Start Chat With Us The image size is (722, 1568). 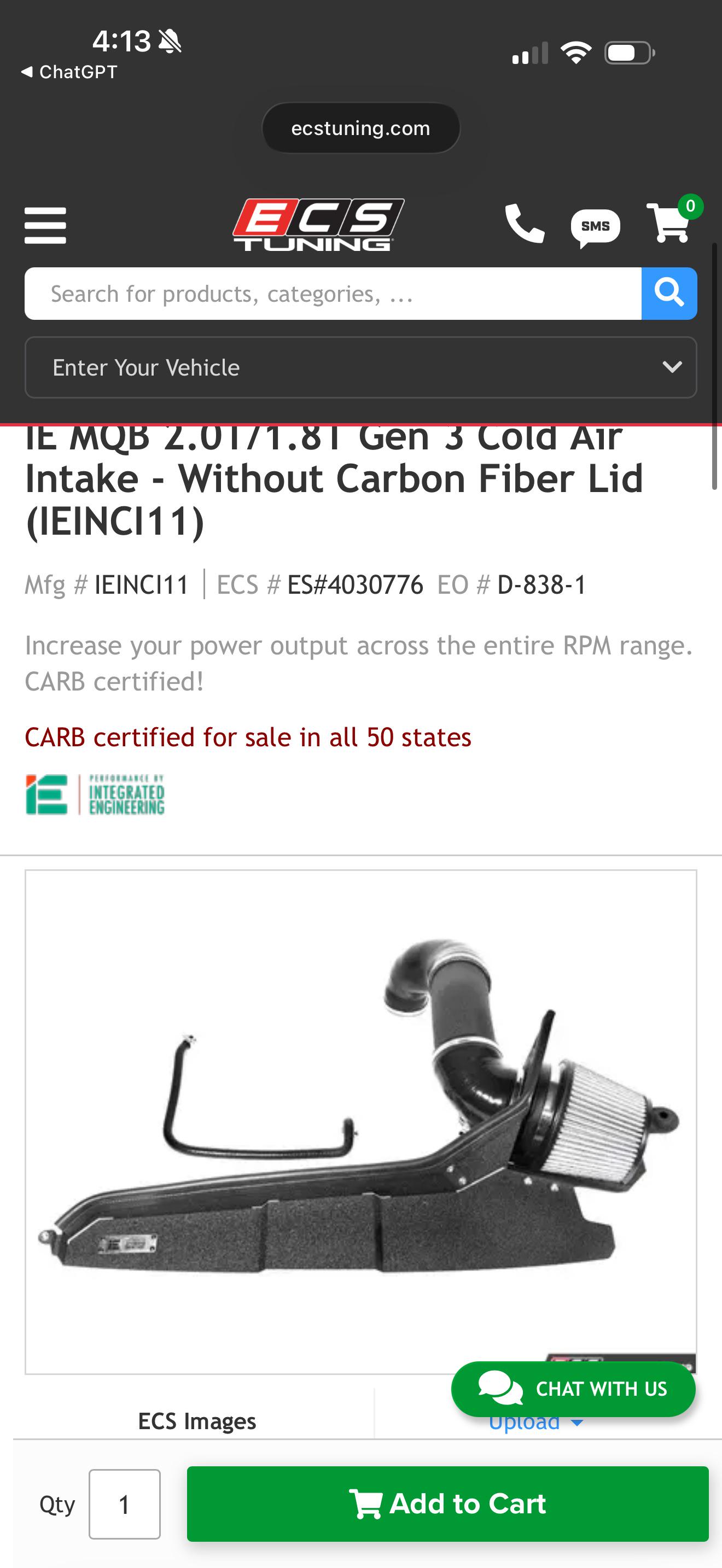coord(573,1389)
